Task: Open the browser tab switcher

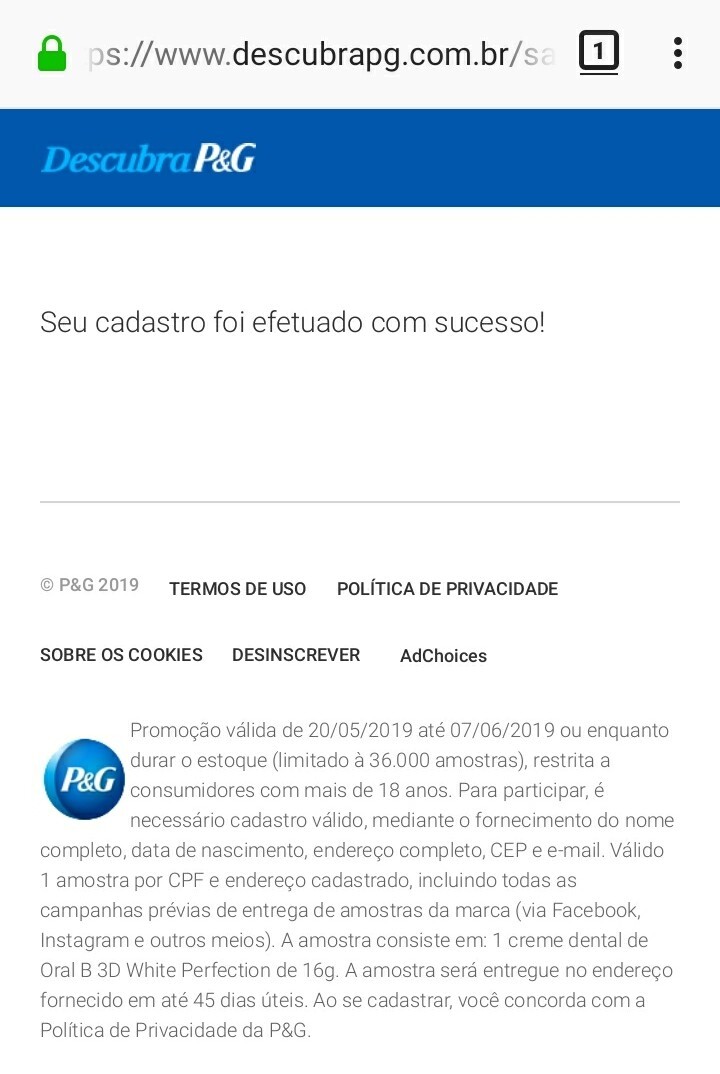Action: (x=599, y=53)
